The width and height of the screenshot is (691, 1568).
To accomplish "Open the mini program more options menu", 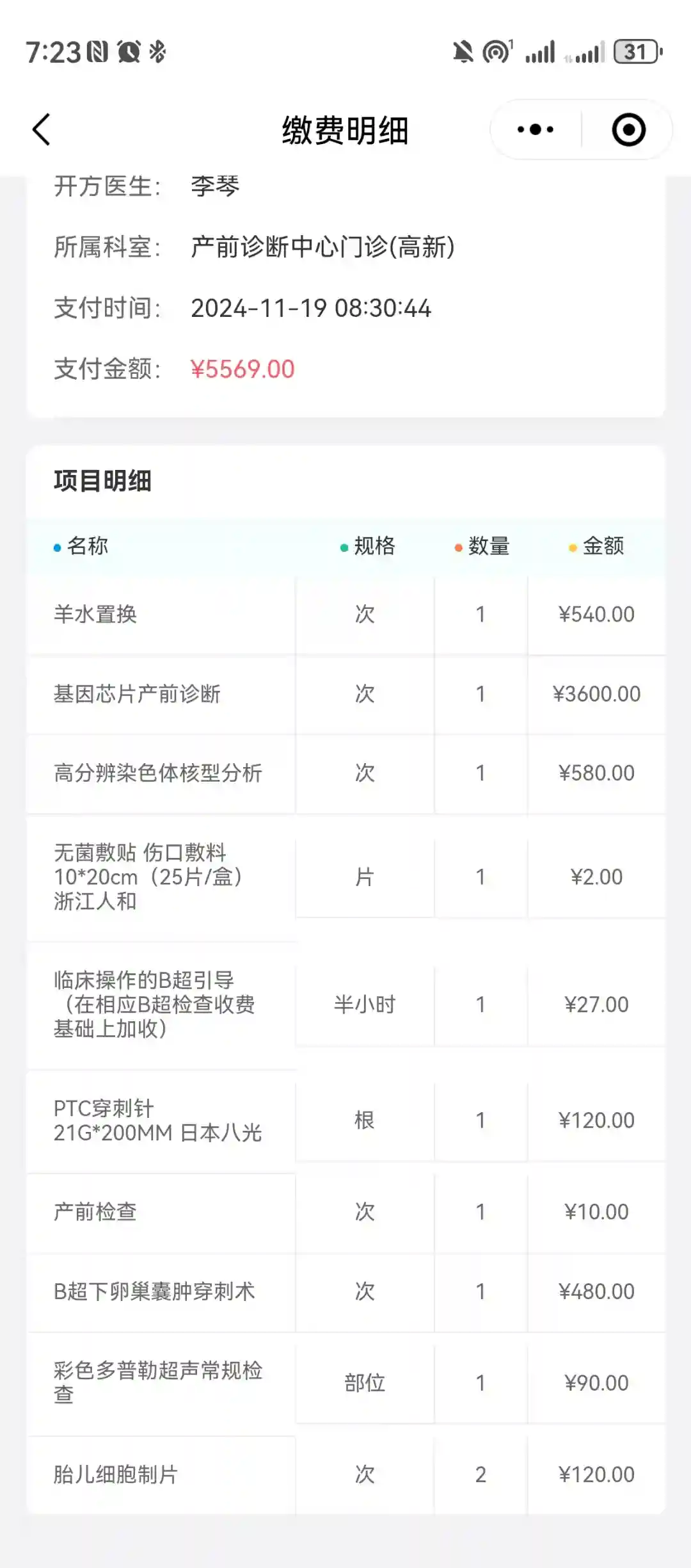I will 536,130.
